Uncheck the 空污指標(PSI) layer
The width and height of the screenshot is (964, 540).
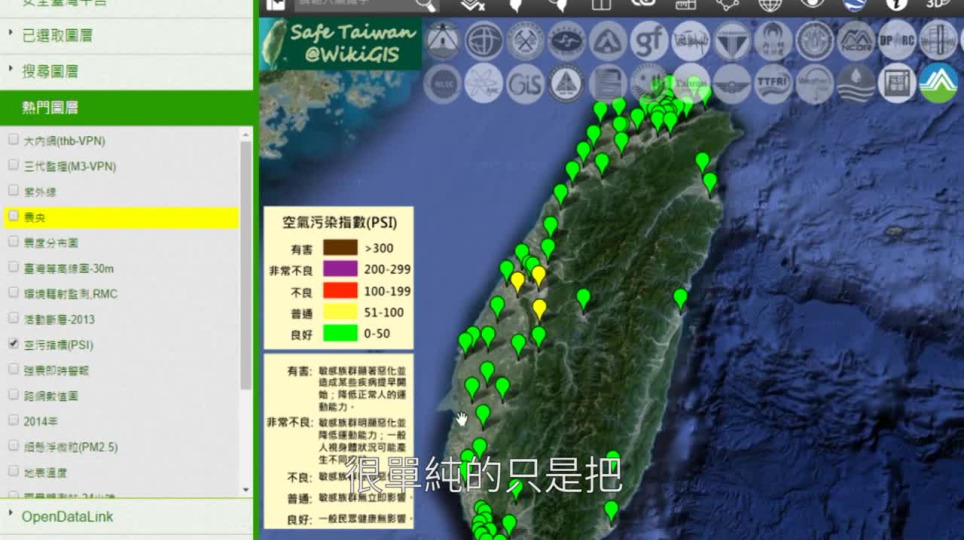[x=14, y=344]
